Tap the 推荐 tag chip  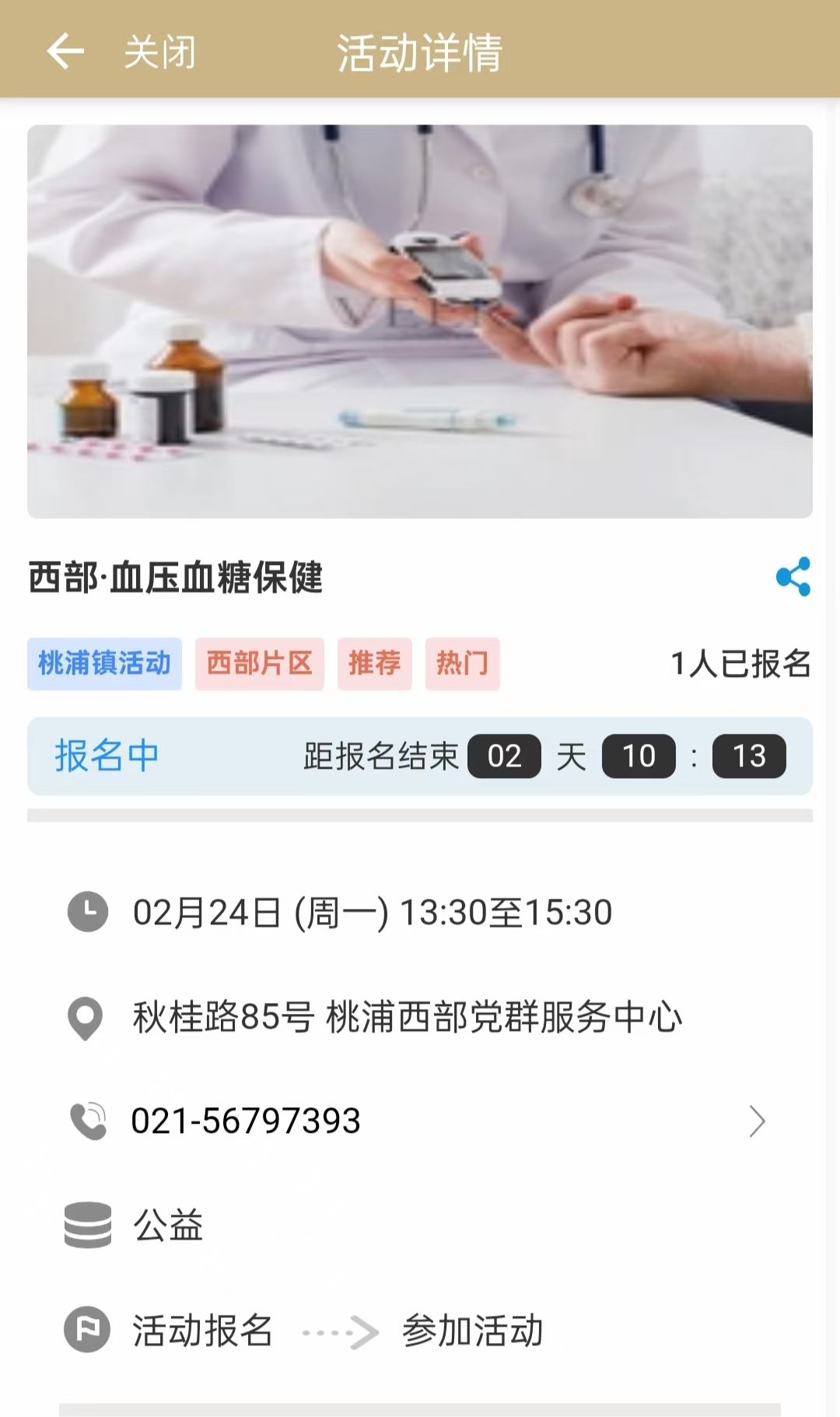coord(374,664)
